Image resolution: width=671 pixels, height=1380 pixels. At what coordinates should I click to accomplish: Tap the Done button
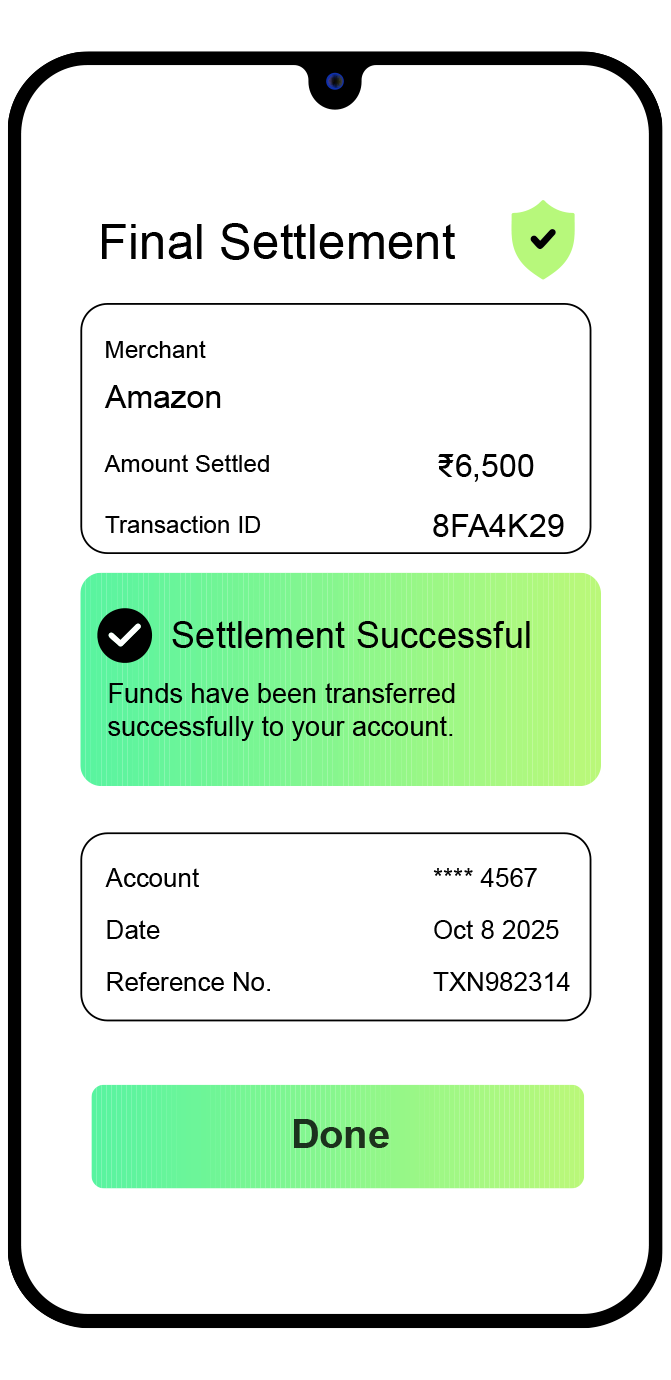tap(338, 1136)
